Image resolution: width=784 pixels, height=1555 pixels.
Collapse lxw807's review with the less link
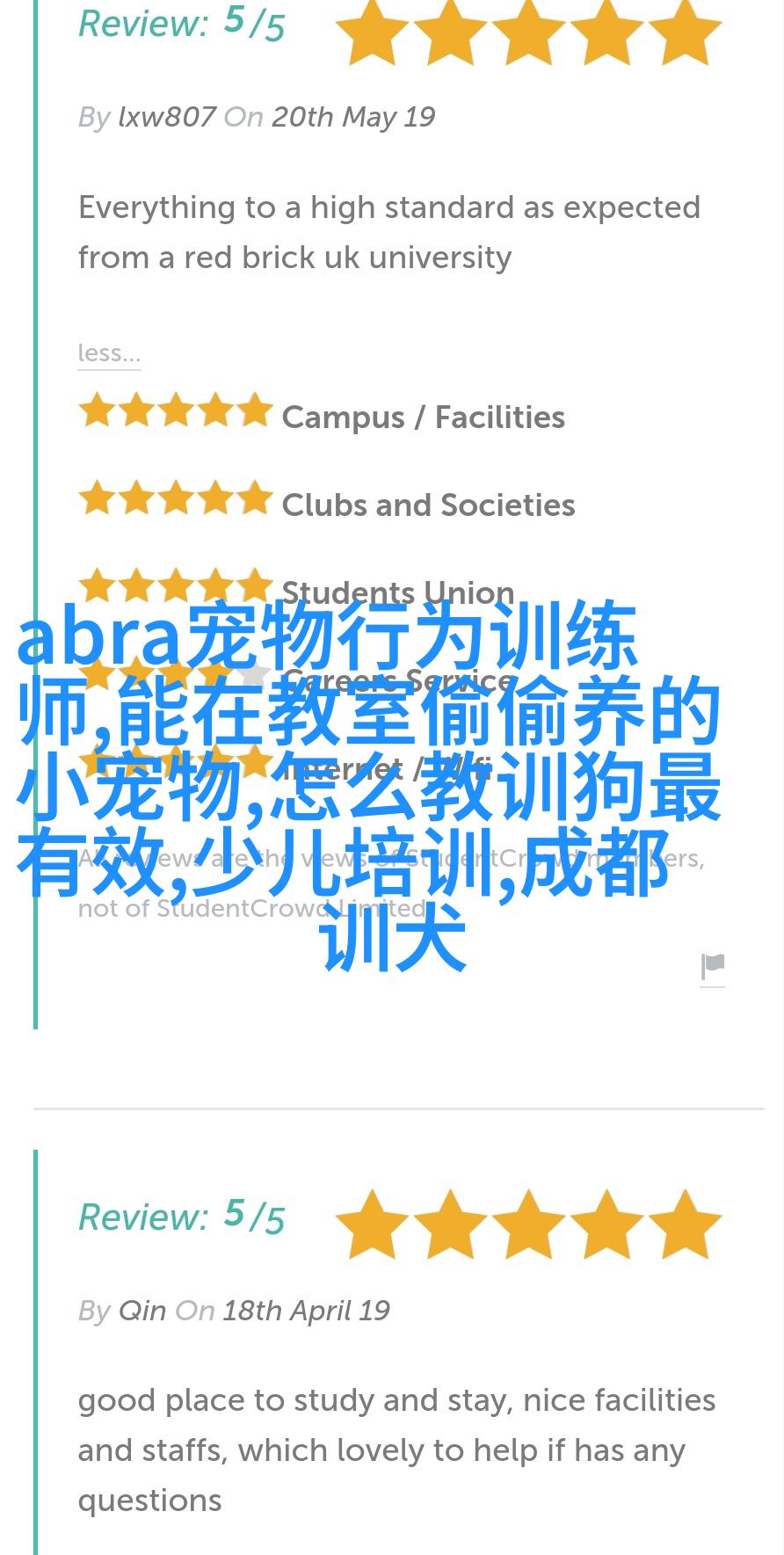click(x=109, y=352)
